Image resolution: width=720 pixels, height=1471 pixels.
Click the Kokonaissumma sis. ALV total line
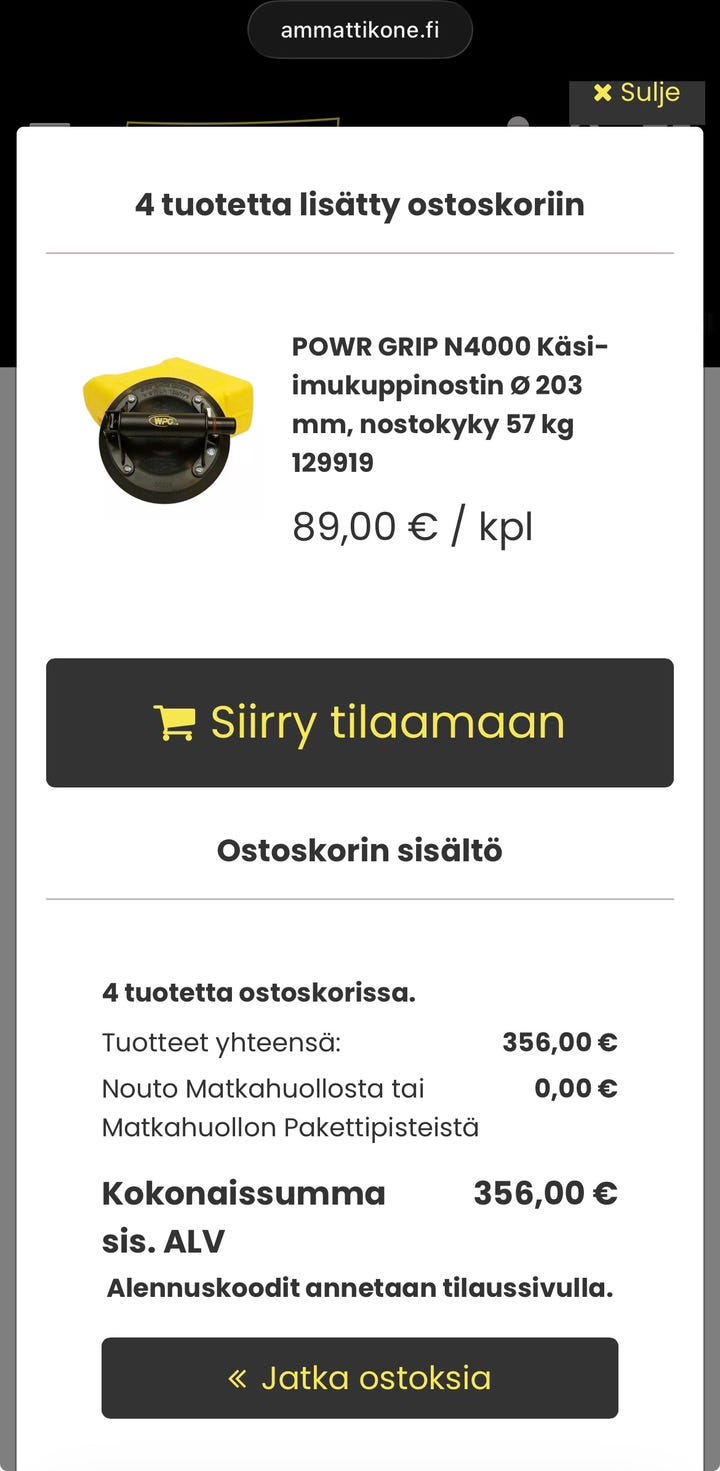click(x=243, y=1215)
